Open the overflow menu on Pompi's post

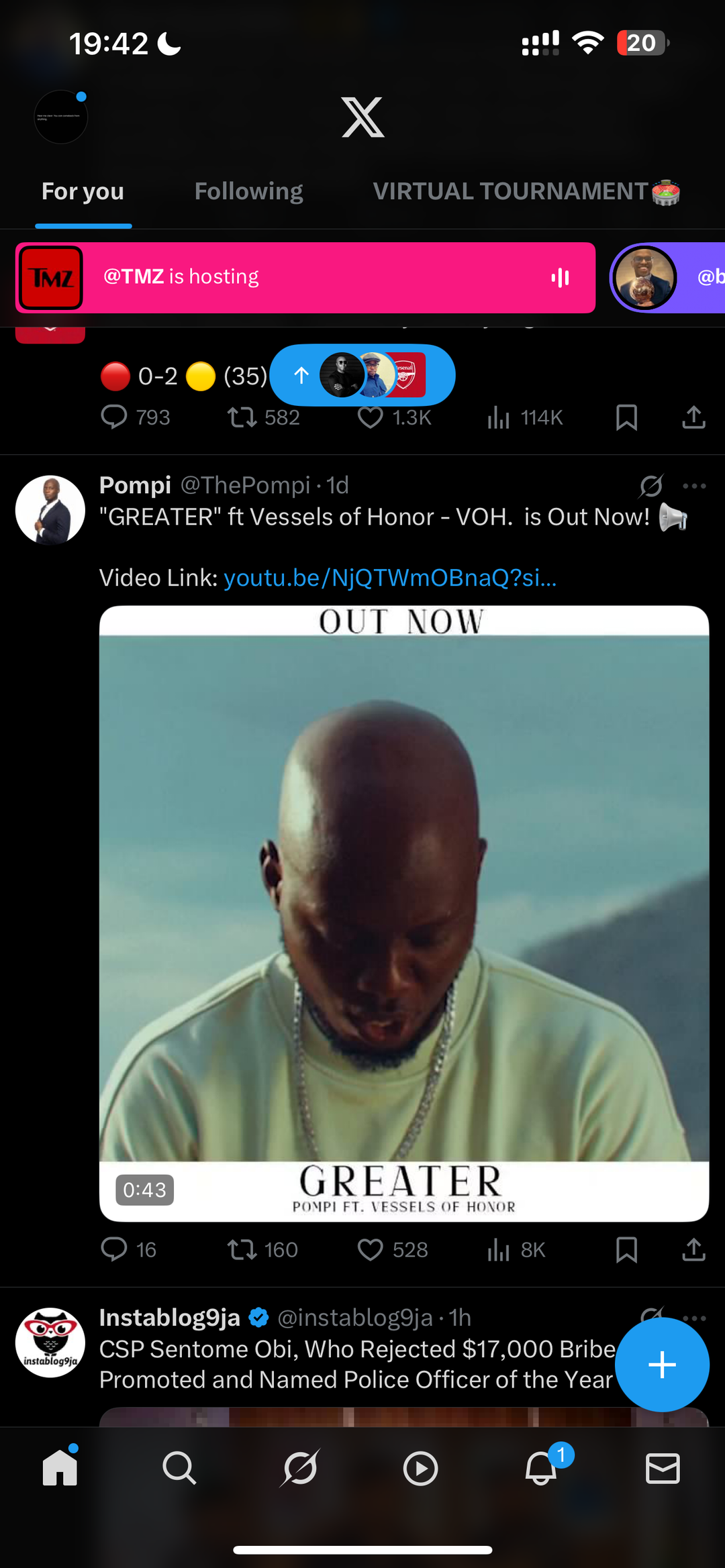694,486
